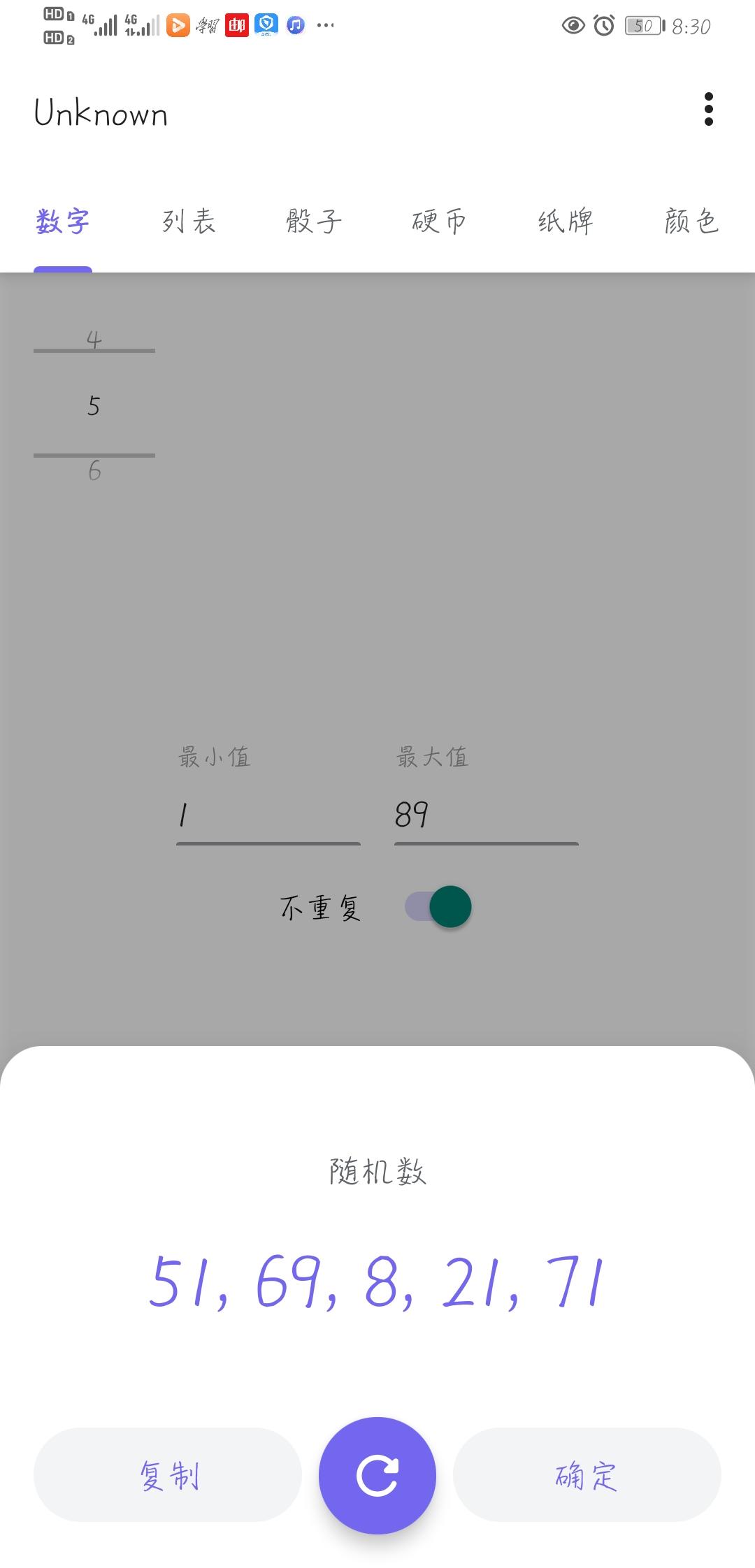
Task: Open the 纸牌 (cards) tab
Action: click(x=565, y=220)
